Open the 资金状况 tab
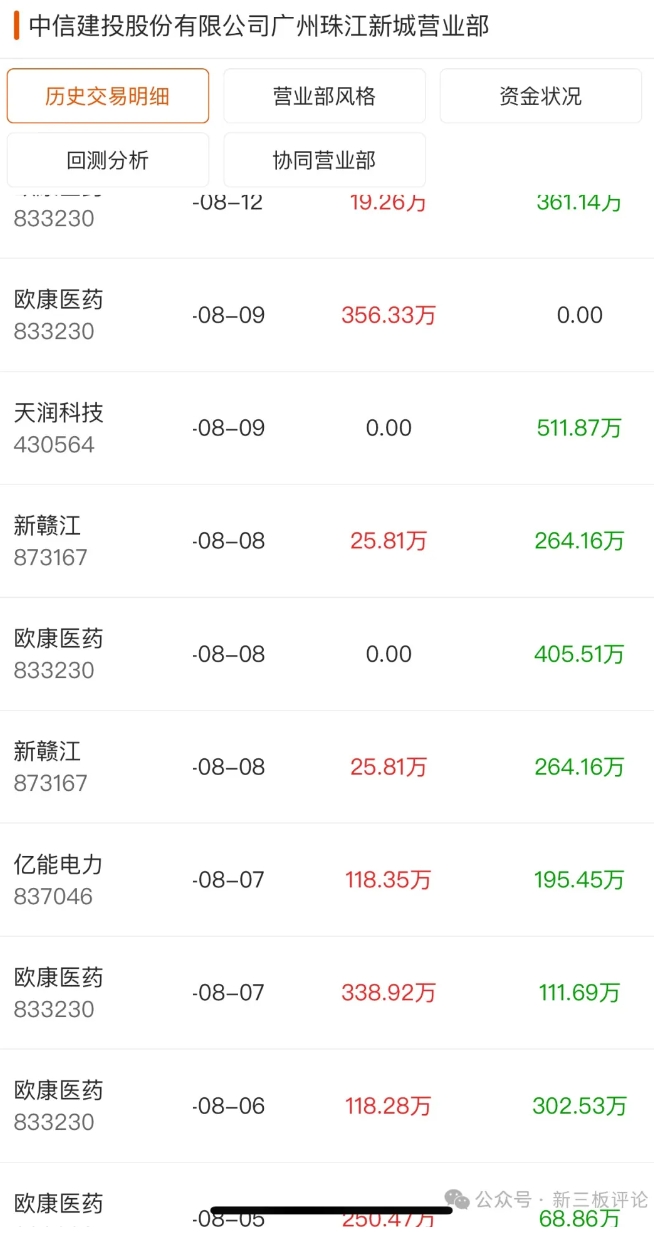Viewport: 654px width, 1239px height. tap(541, 96)
